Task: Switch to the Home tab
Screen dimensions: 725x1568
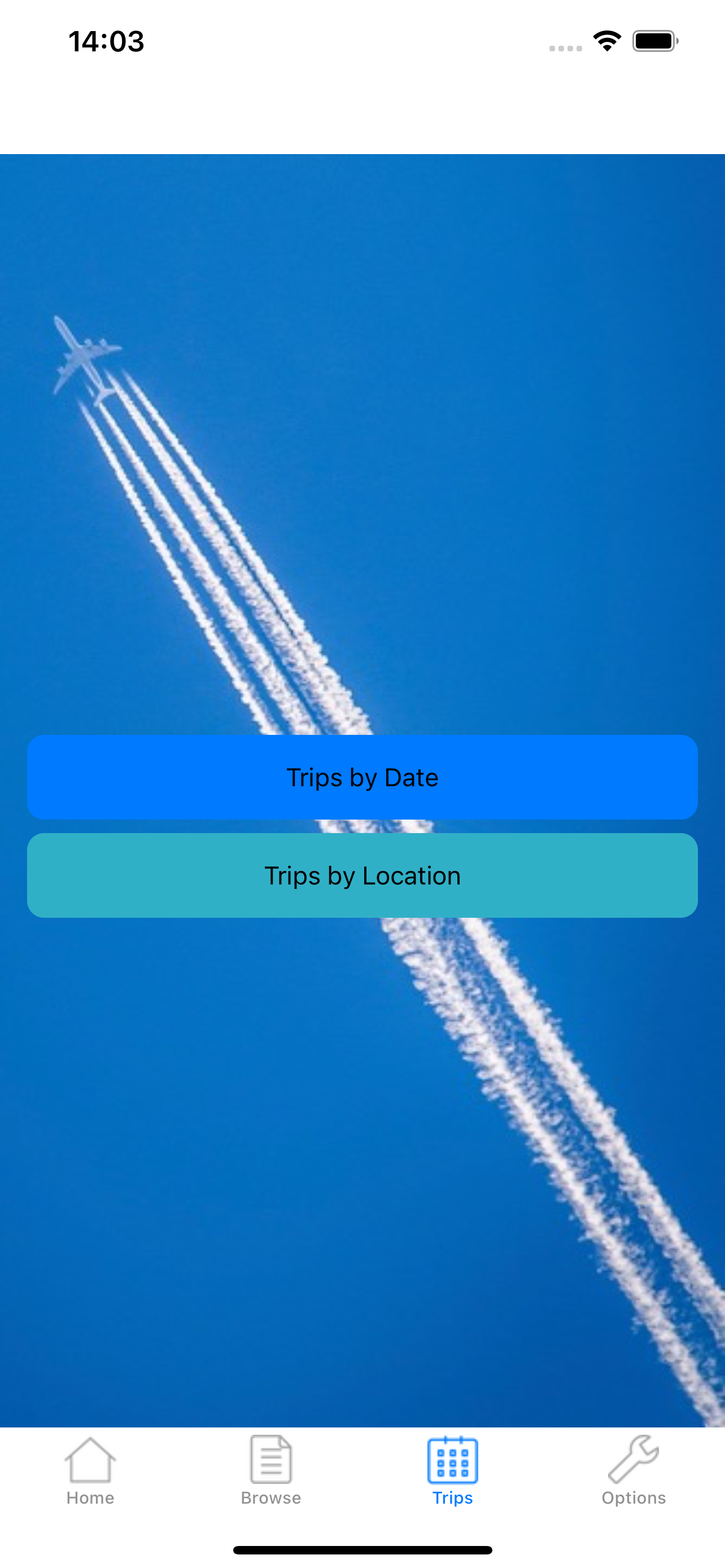Action: 90,1470
